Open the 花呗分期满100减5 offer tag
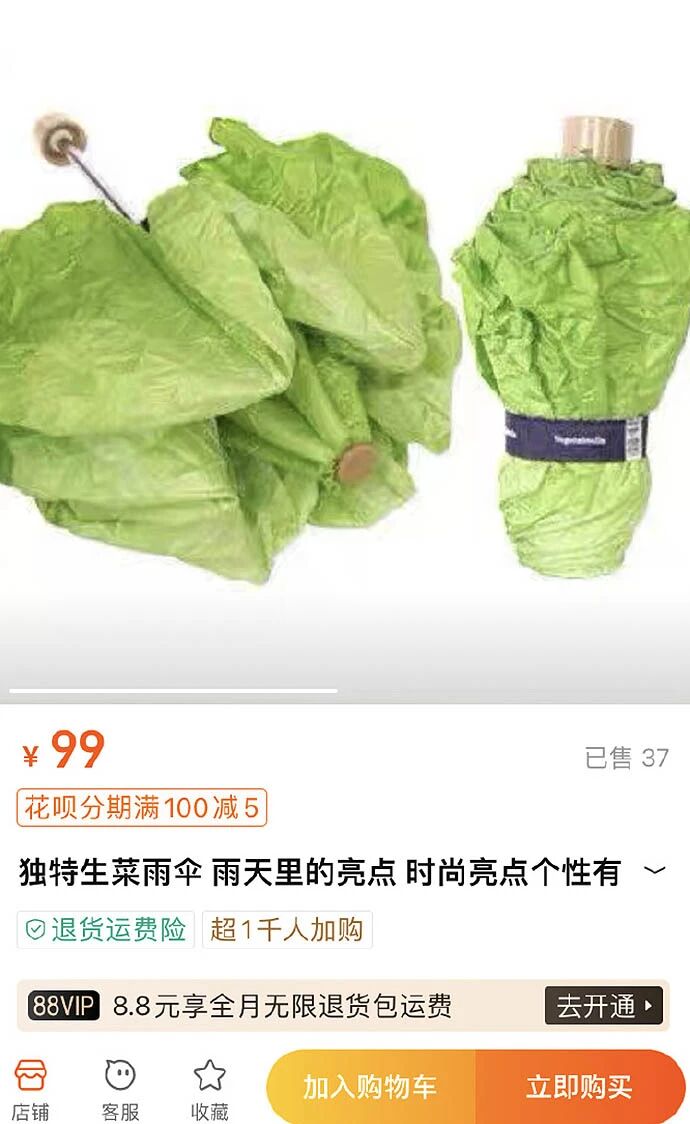This screenshot has width=690, height=1124. point(142,807)
